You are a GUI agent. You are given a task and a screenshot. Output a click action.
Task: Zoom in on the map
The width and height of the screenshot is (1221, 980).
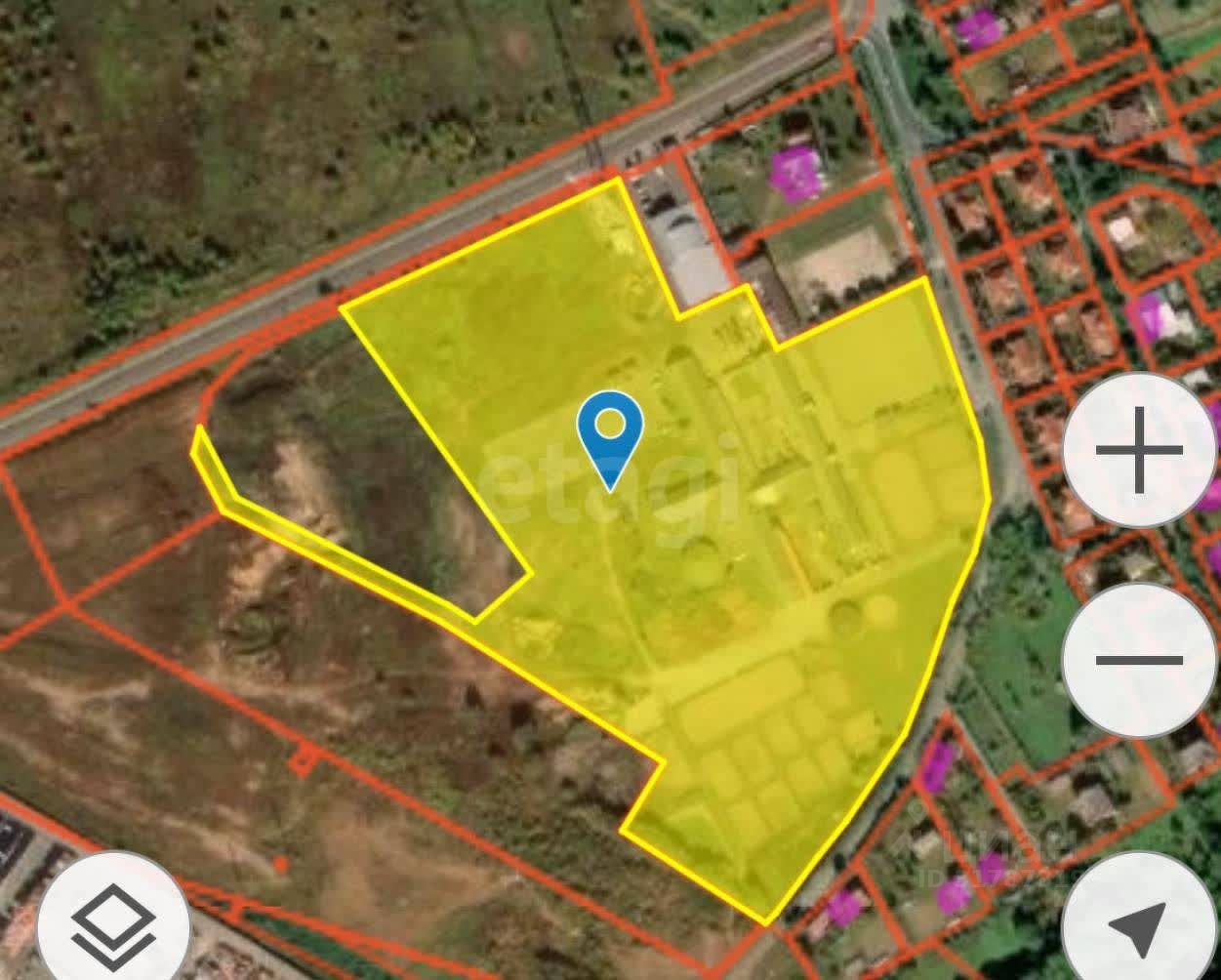pos(1139,451)
